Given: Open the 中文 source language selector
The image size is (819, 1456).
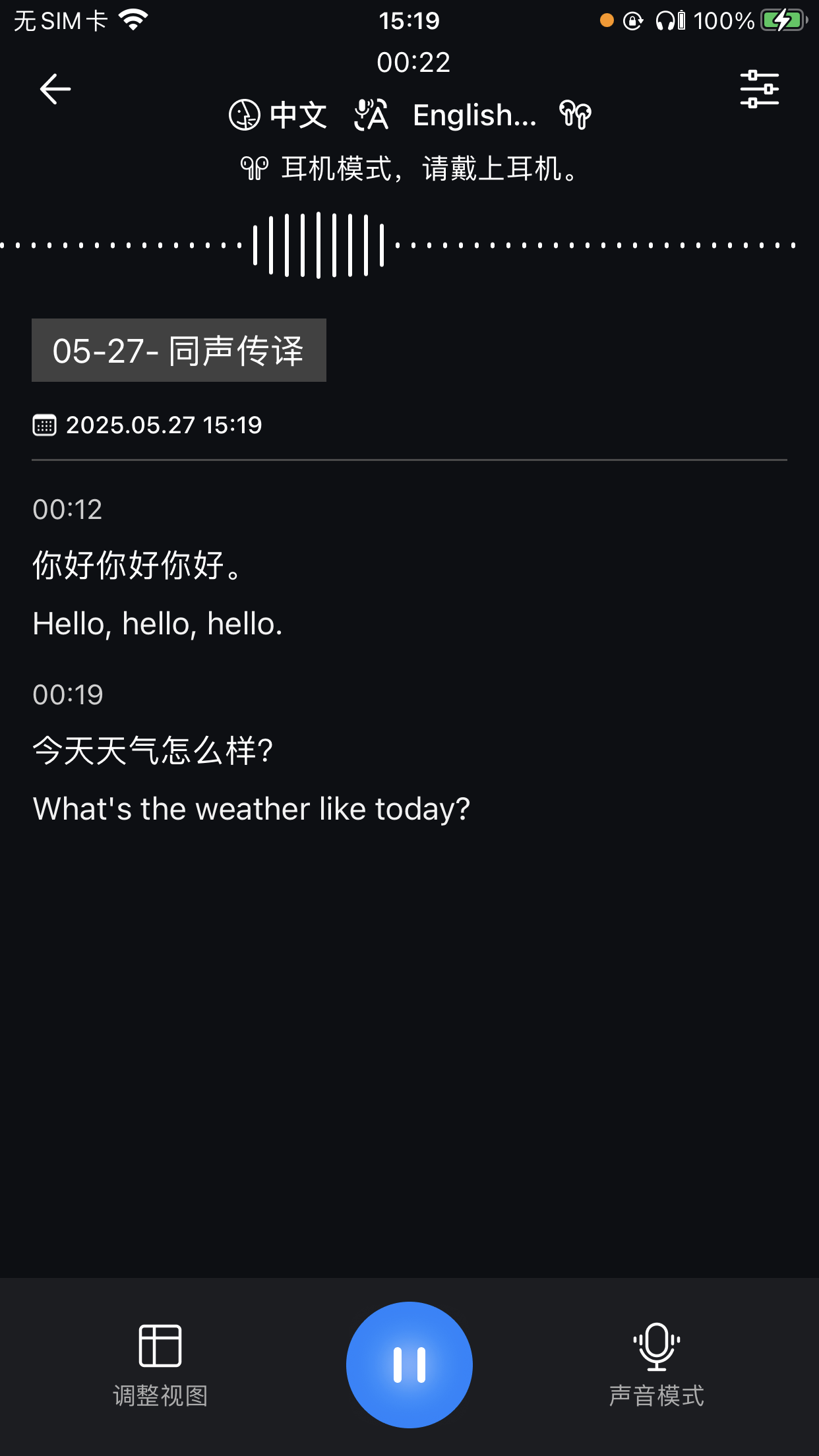Looking at the screenshot, I should click(x=297, y=113).
